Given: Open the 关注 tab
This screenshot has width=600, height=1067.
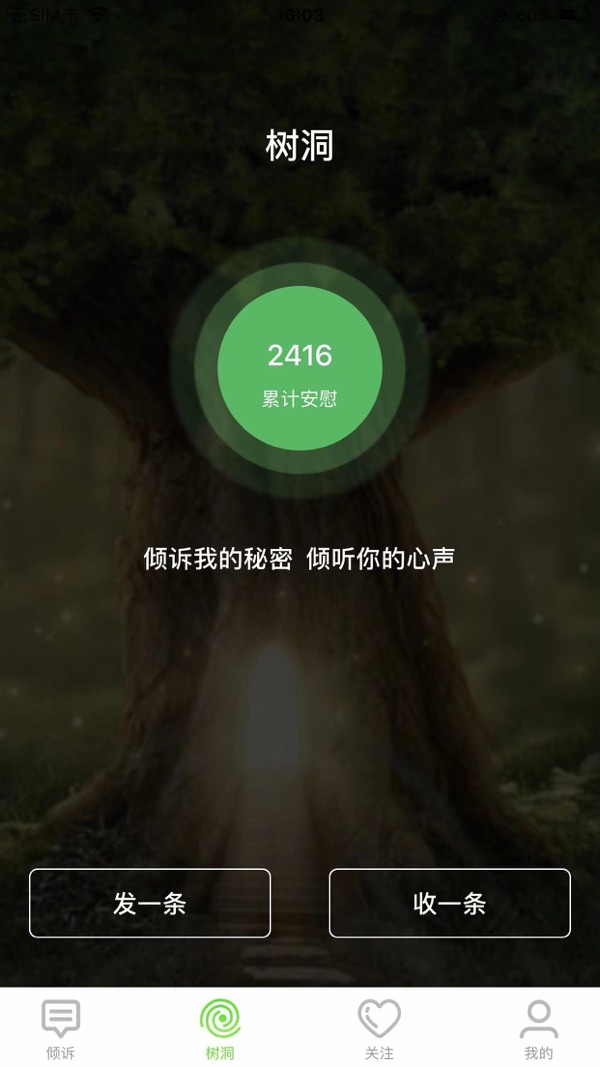Looking at the screenshot, I should (x=379, y=1029).
